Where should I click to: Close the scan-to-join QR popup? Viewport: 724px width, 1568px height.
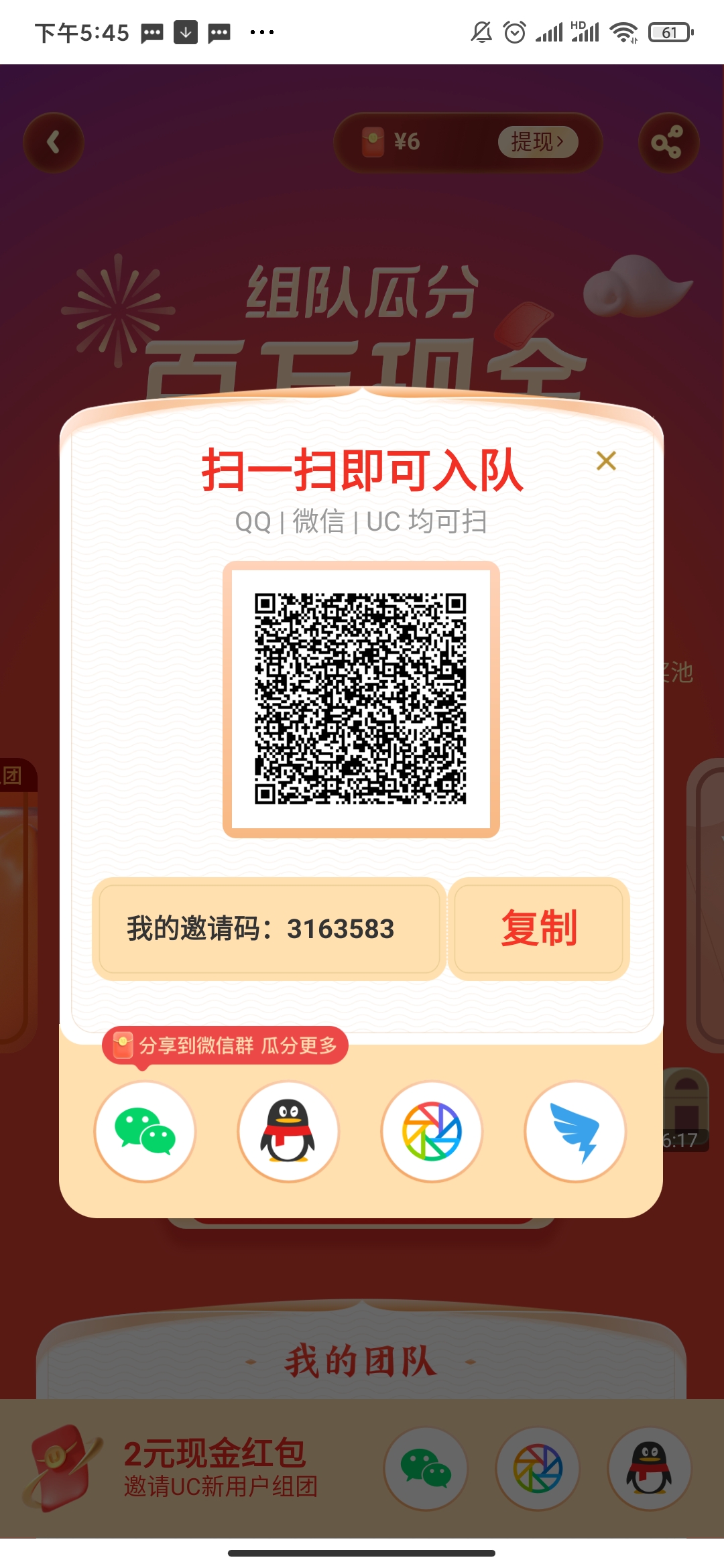click(x=606, y=461)
